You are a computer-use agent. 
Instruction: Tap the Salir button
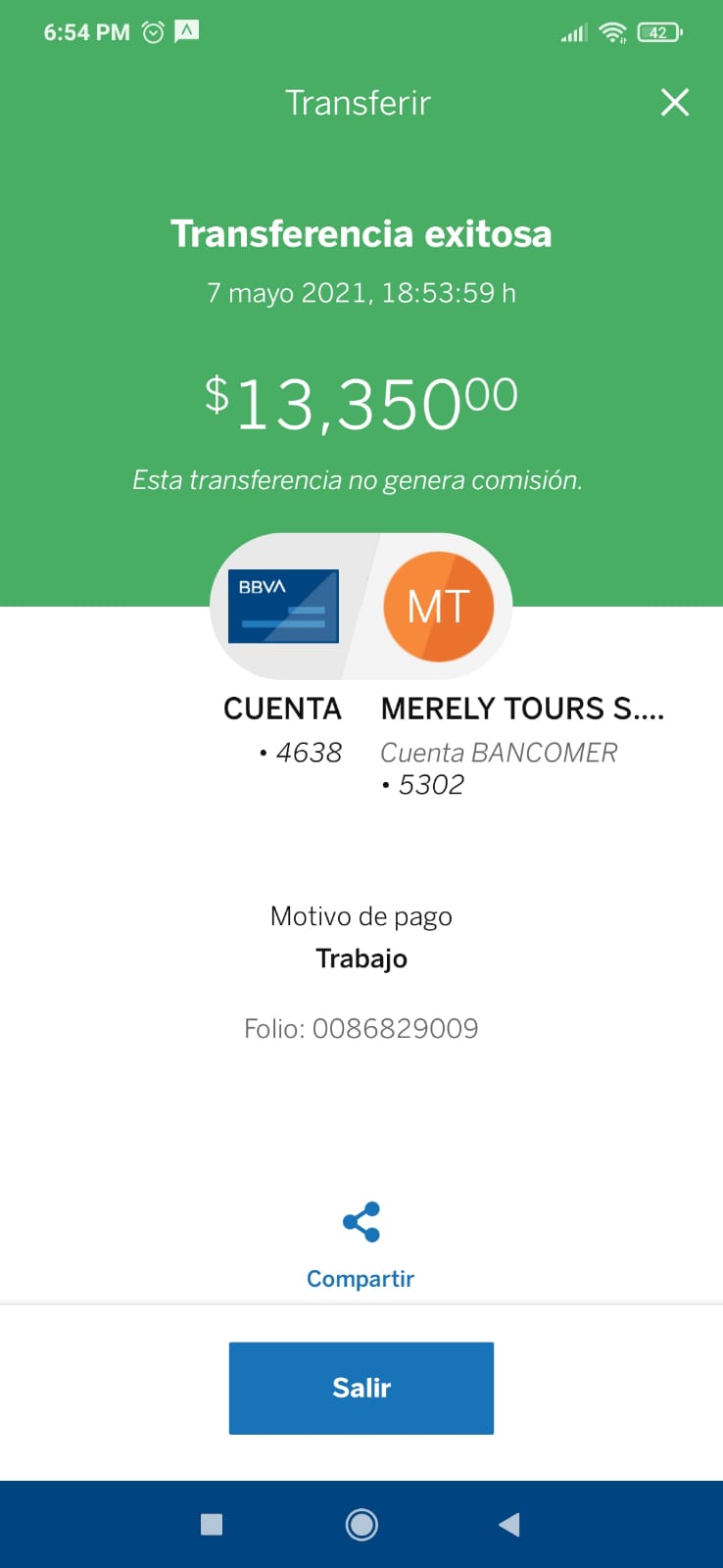361,1388
